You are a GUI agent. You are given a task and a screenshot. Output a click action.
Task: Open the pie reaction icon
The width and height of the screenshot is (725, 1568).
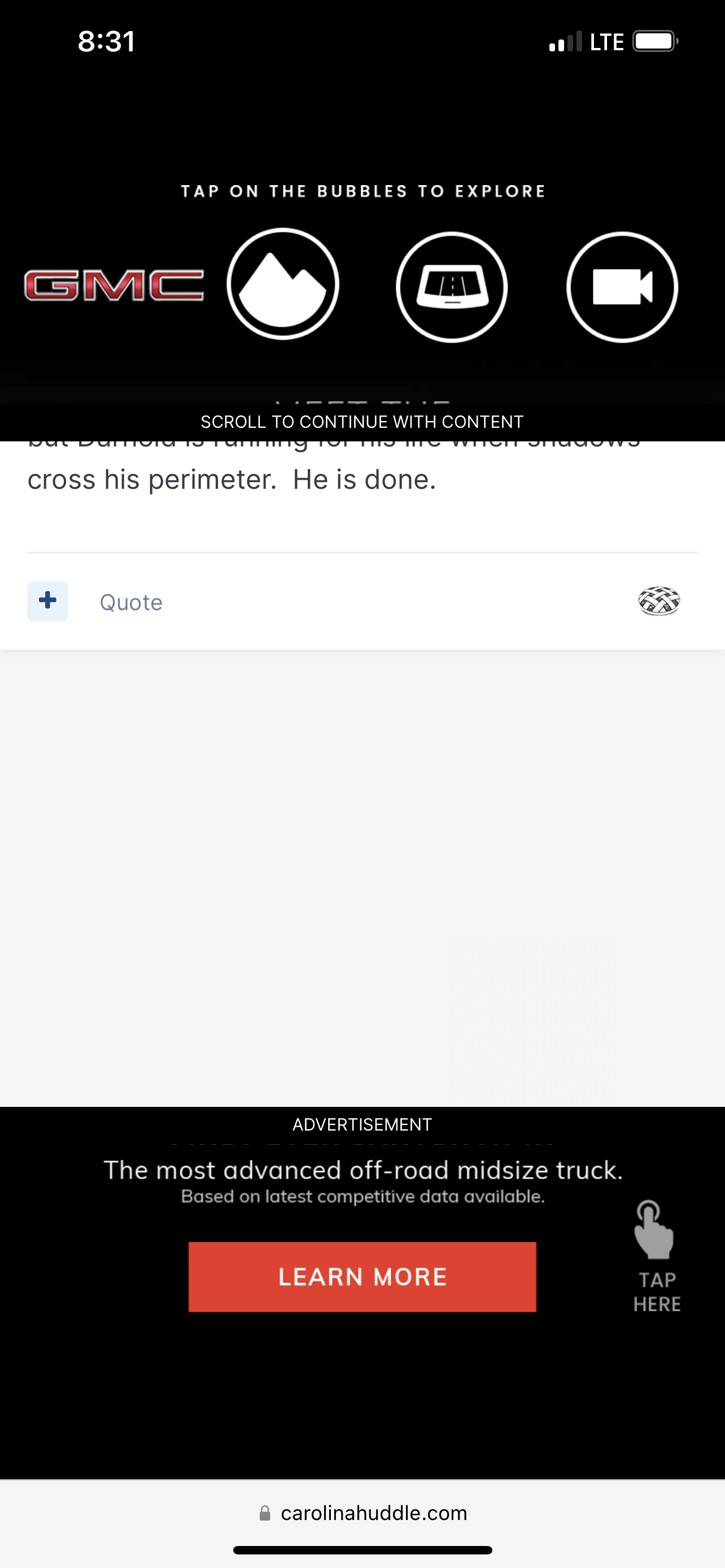(x=658, y=601)
